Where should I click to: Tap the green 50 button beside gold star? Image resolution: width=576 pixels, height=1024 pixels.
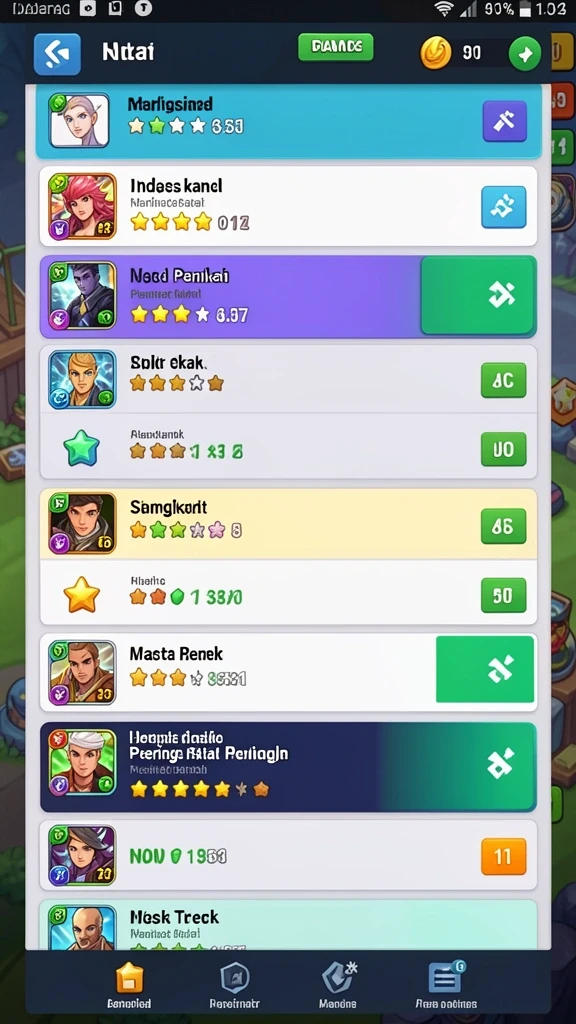click(504, 596)
